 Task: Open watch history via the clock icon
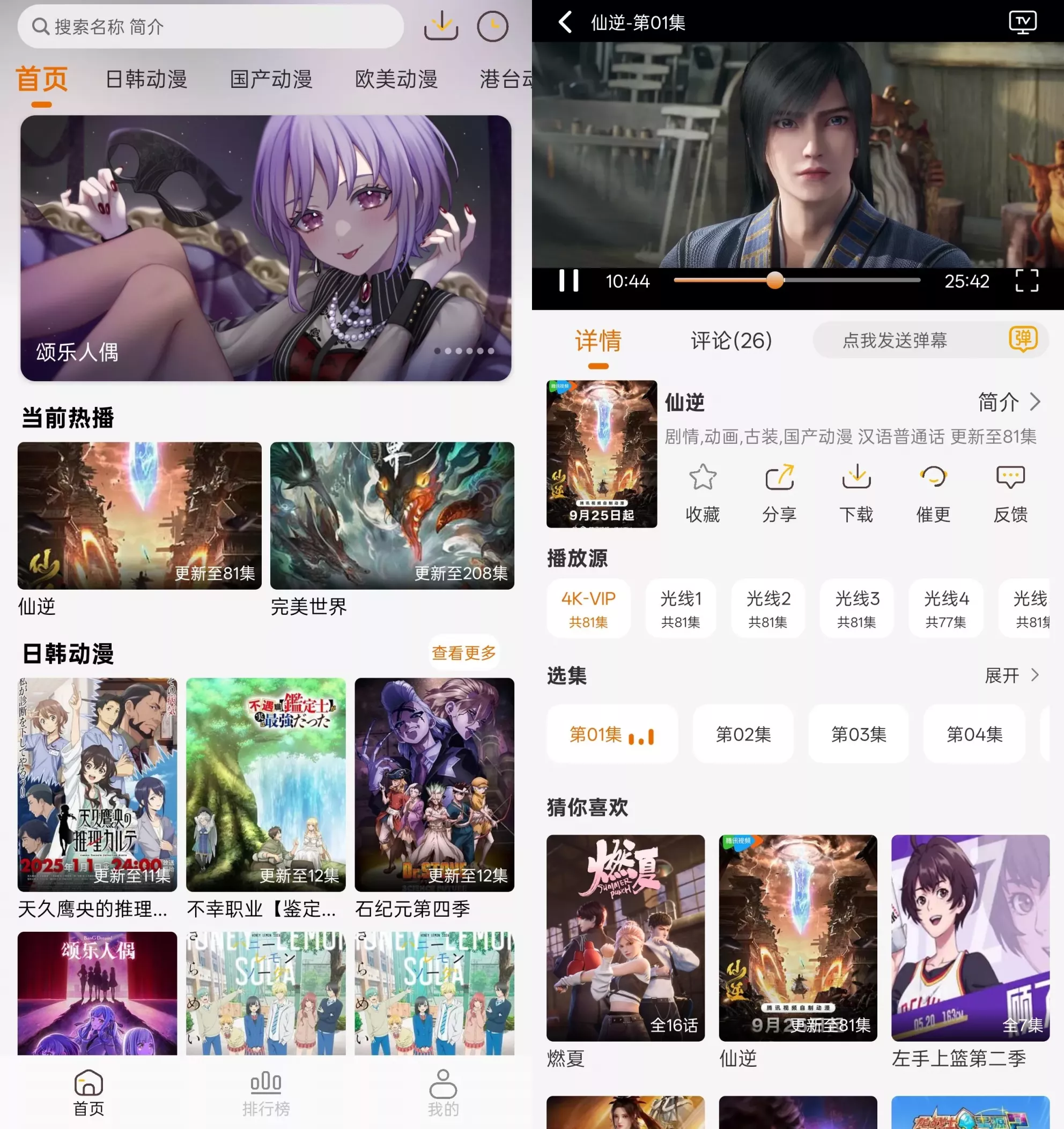[x=492, y=26]
